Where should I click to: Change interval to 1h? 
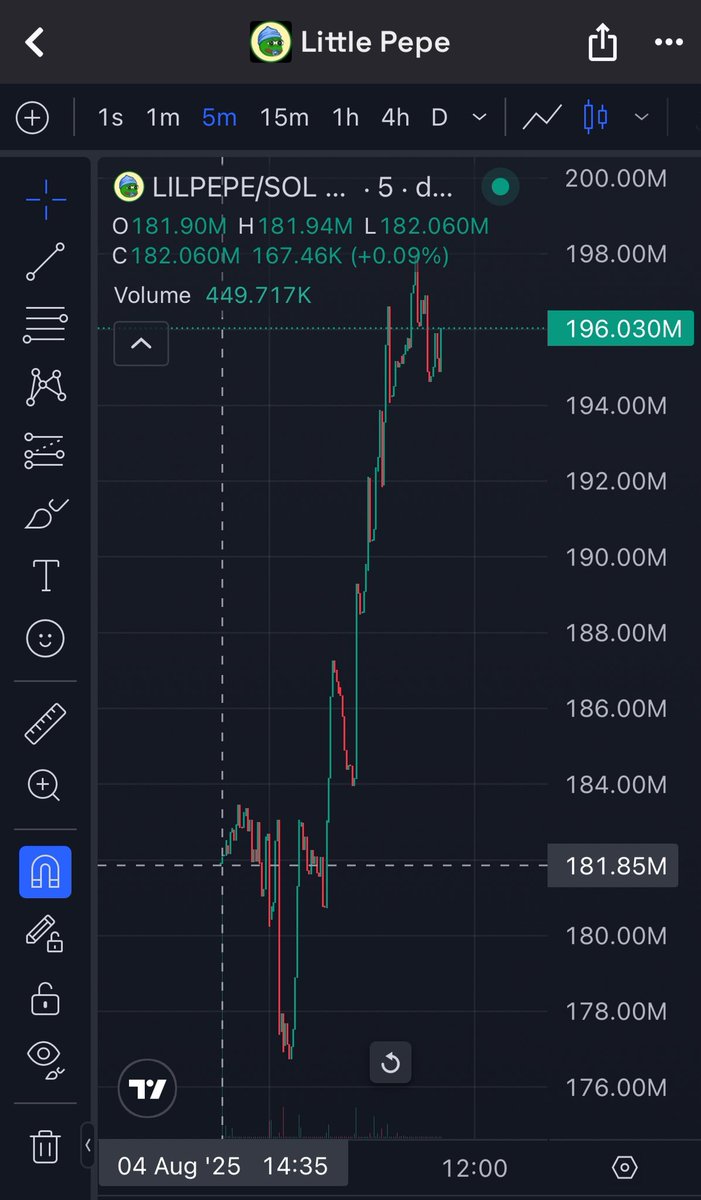point(345,118)
